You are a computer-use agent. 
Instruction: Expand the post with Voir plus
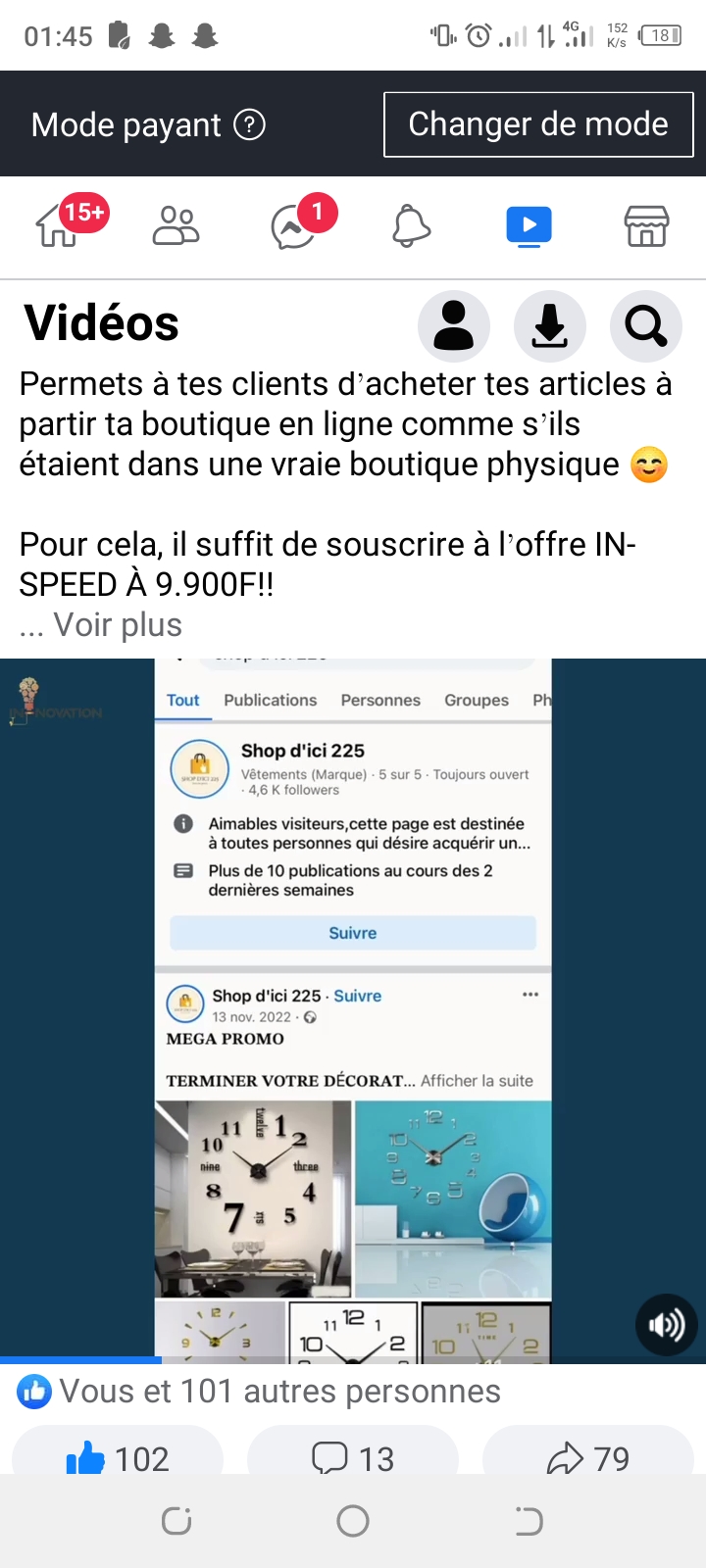pyautogui.click(x=118, y=625)
